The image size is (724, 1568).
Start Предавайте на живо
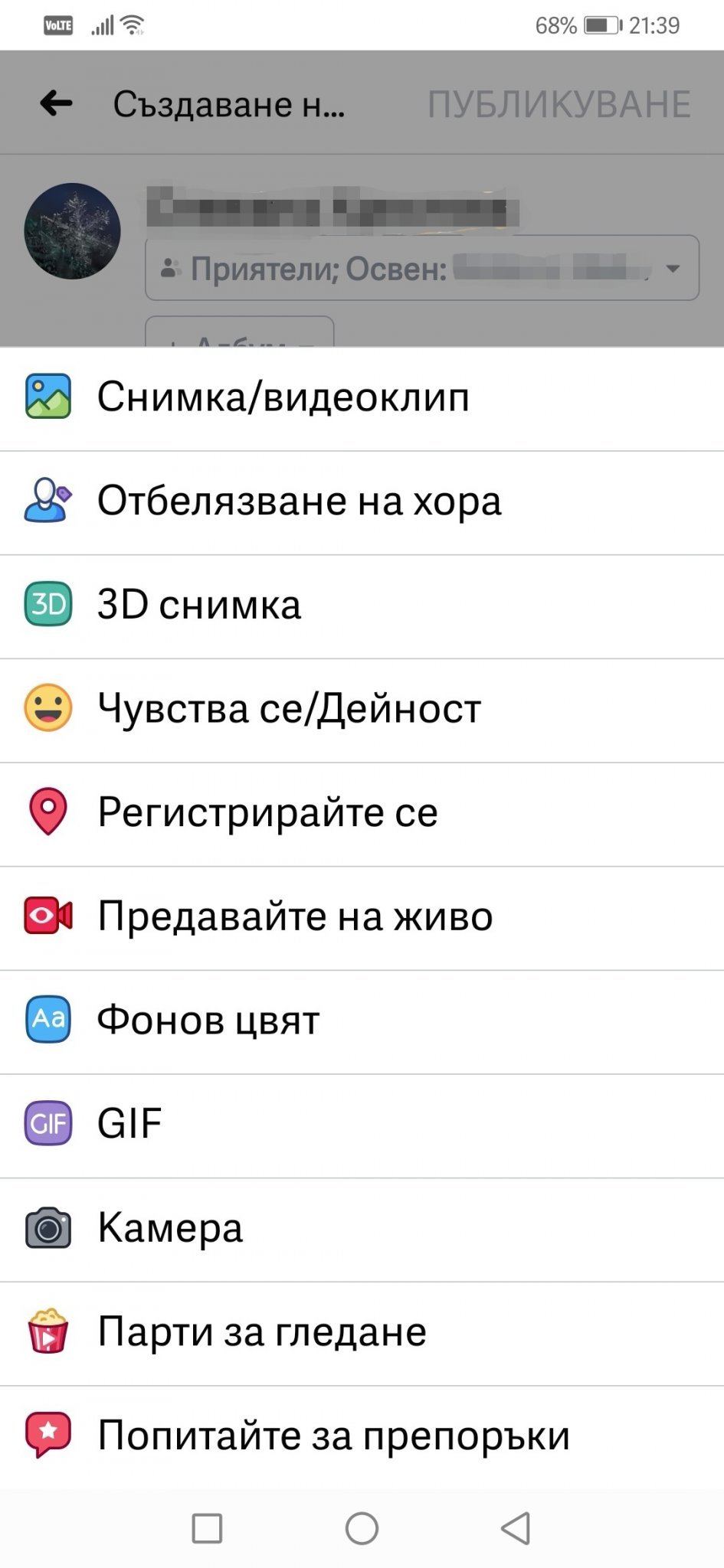(295, 916)
